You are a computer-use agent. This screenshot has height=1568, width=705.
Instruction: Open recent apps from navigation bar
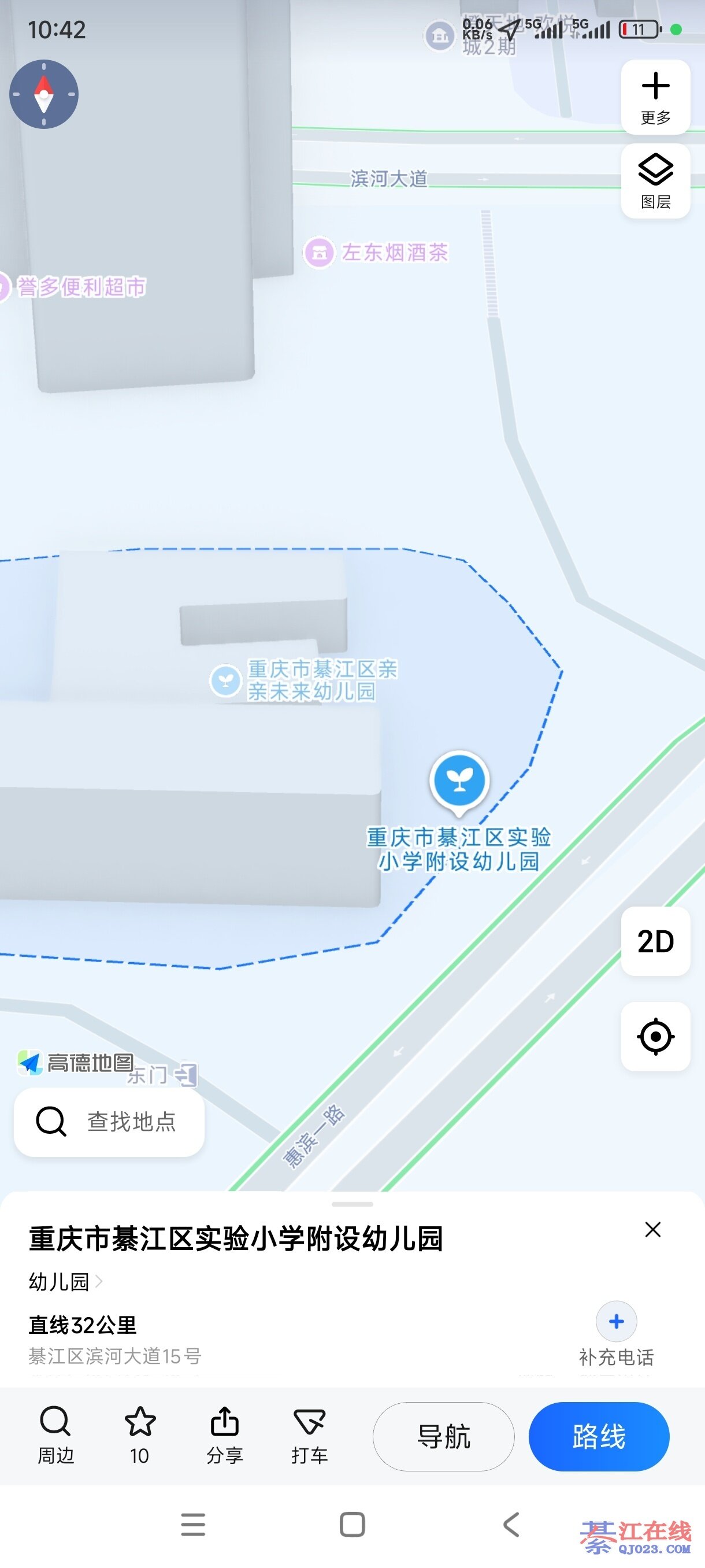pyautogui.click(x=193, y=1525)
